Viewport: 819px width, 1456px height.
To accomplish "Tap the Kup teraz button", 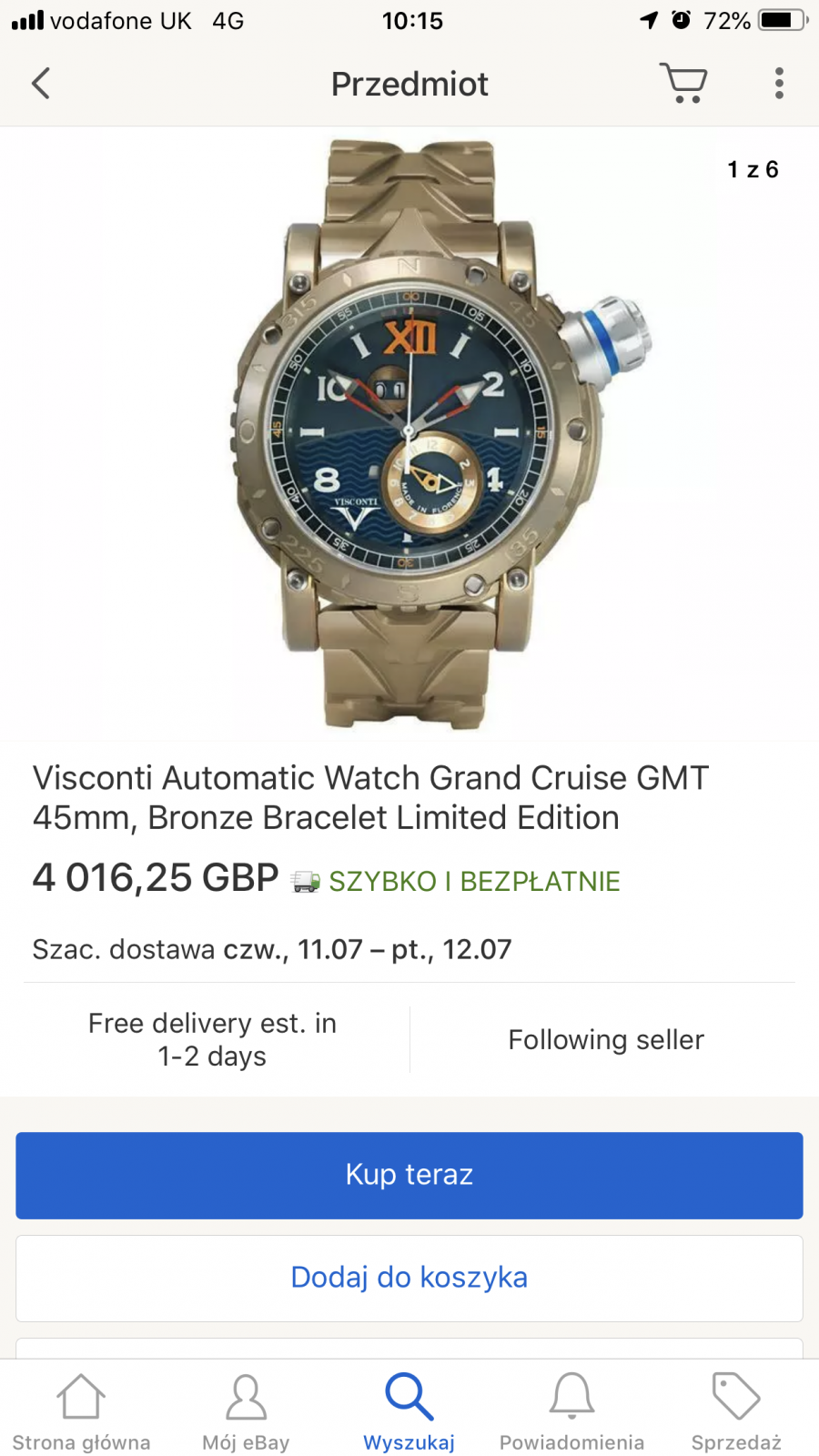I will click(409, 1175).
